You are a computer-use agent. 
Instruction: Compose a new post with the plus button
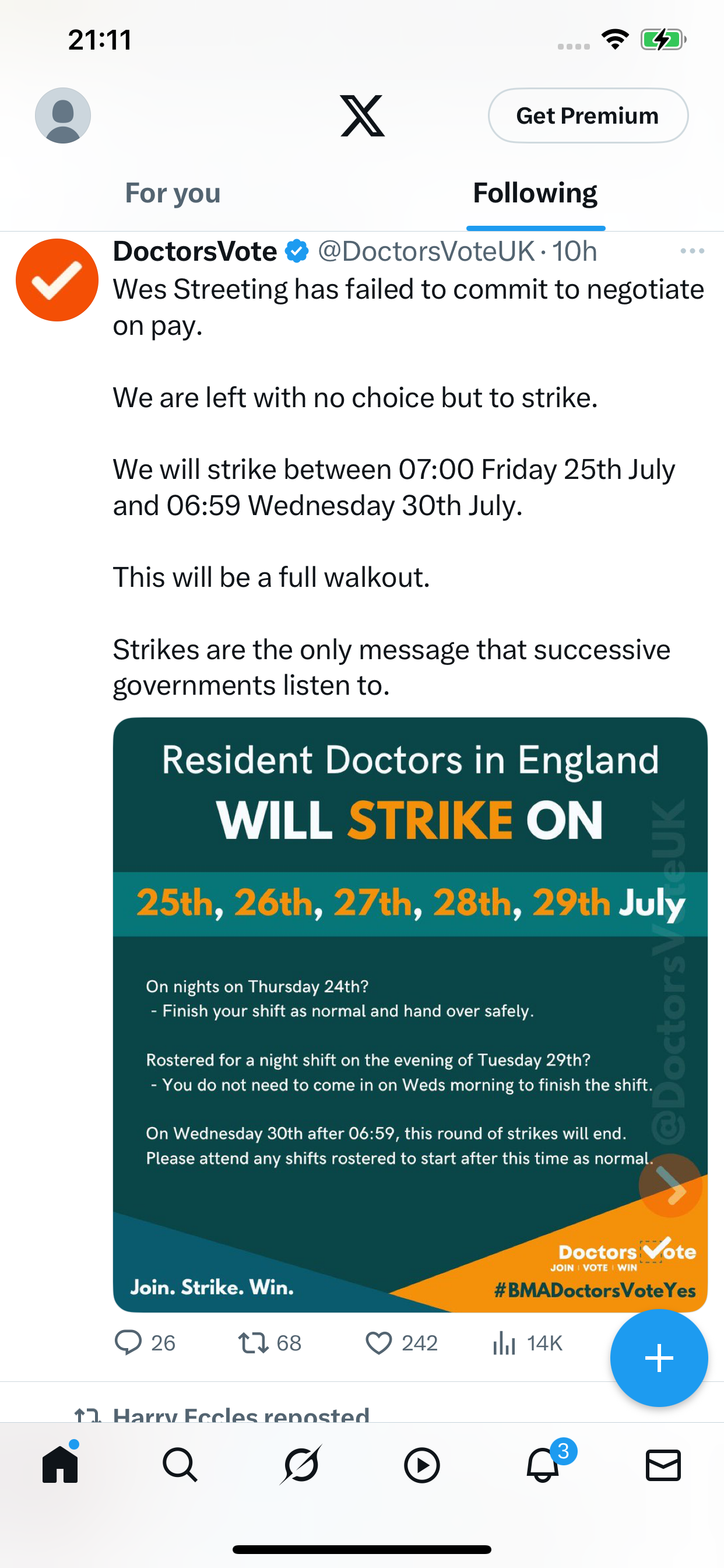coord(659,1358)
